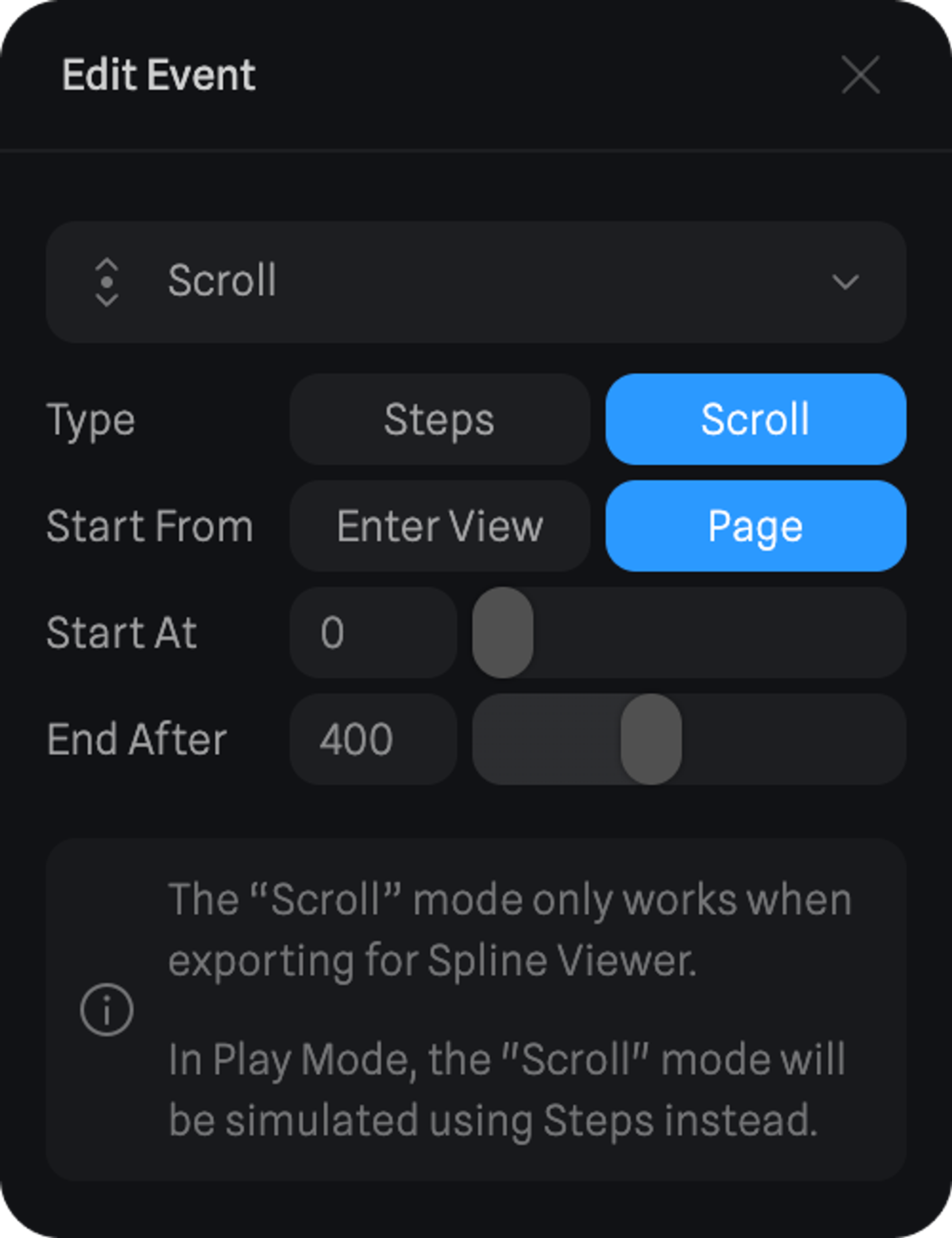The image size is (952, 1238).
Task: Expand the Scroll event type dropdown
Action: pyautogui.click(x=476, y=282)
